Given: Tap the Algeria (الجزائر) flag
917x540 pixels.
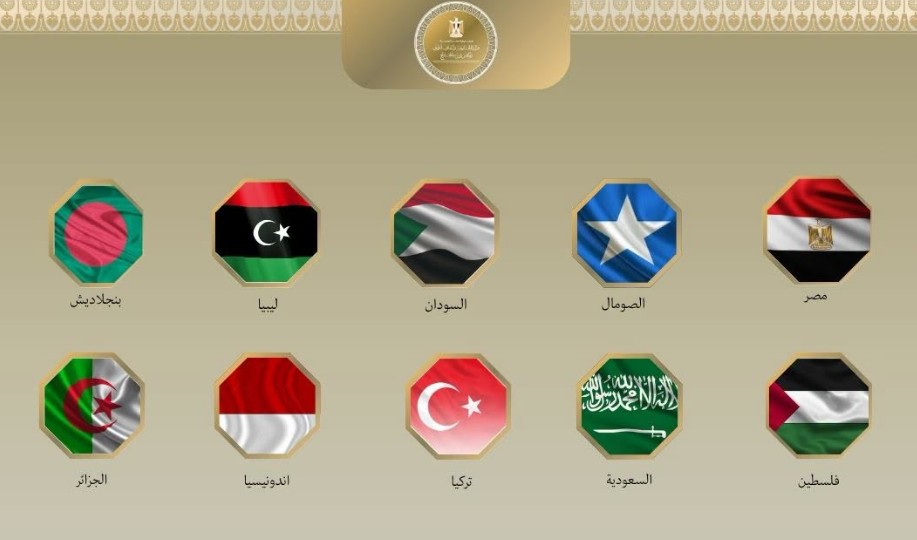Looking at the screenshot, I should (92, 405).
